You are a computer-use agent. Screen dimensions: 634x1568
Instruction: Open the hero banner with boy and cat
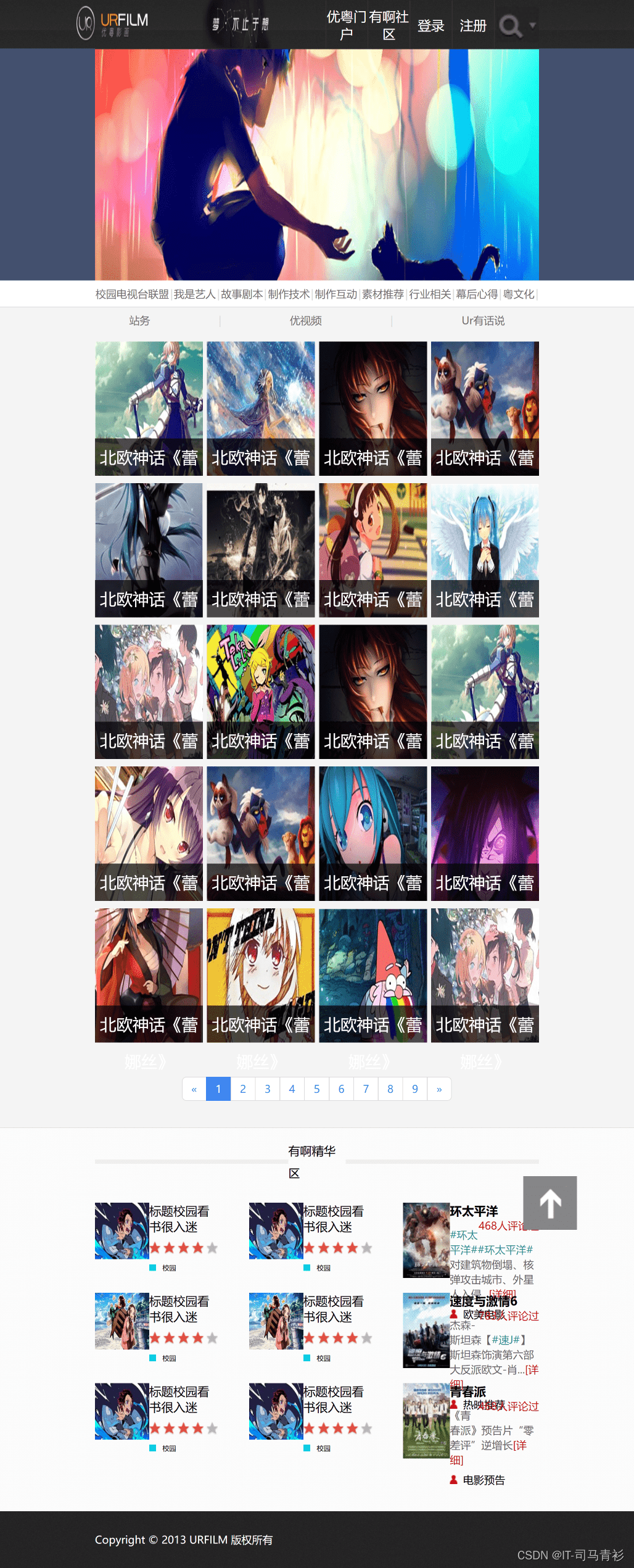click(316, 165)
